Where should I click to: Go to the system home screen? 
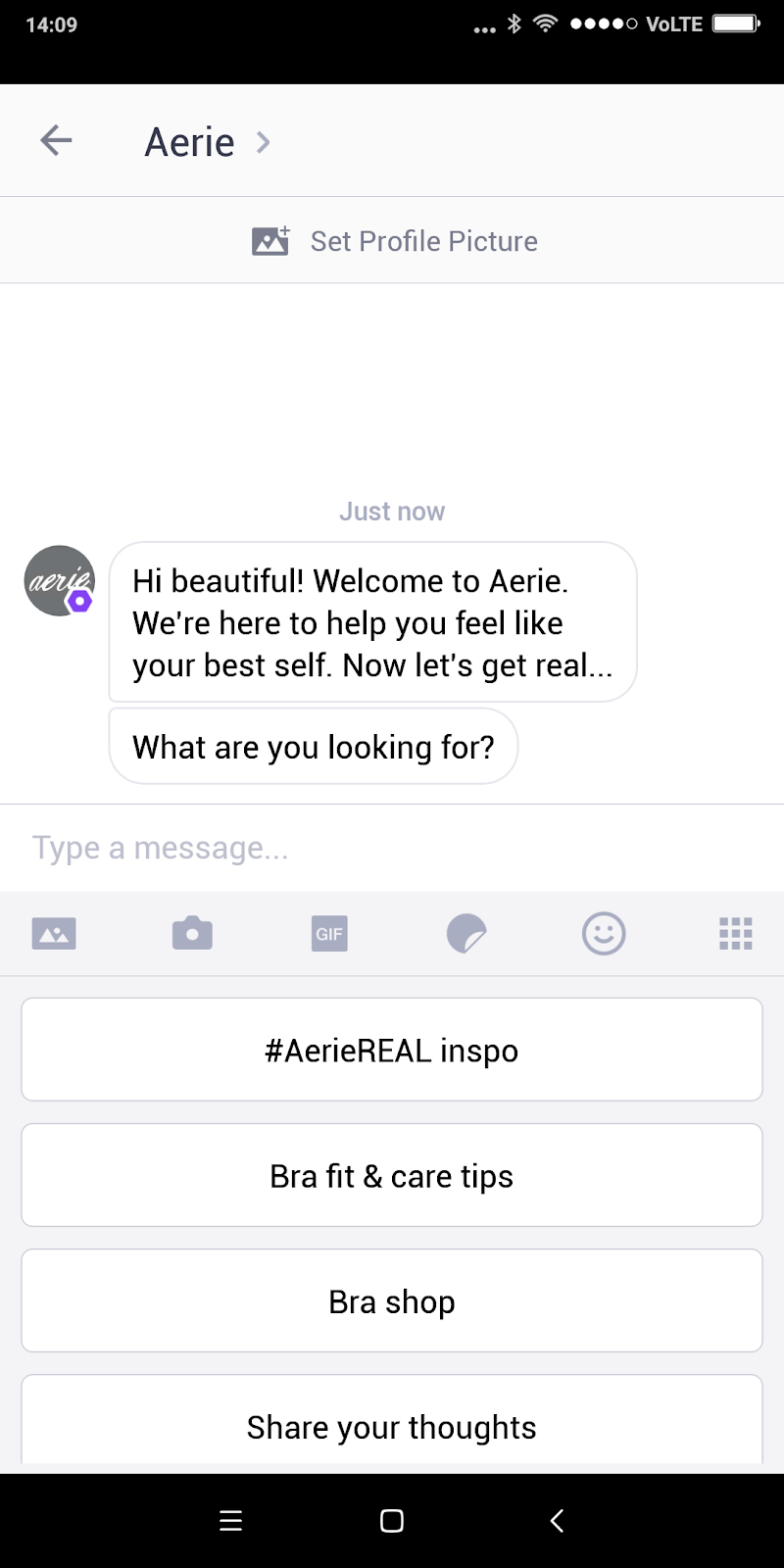(x=392, y=1521)
